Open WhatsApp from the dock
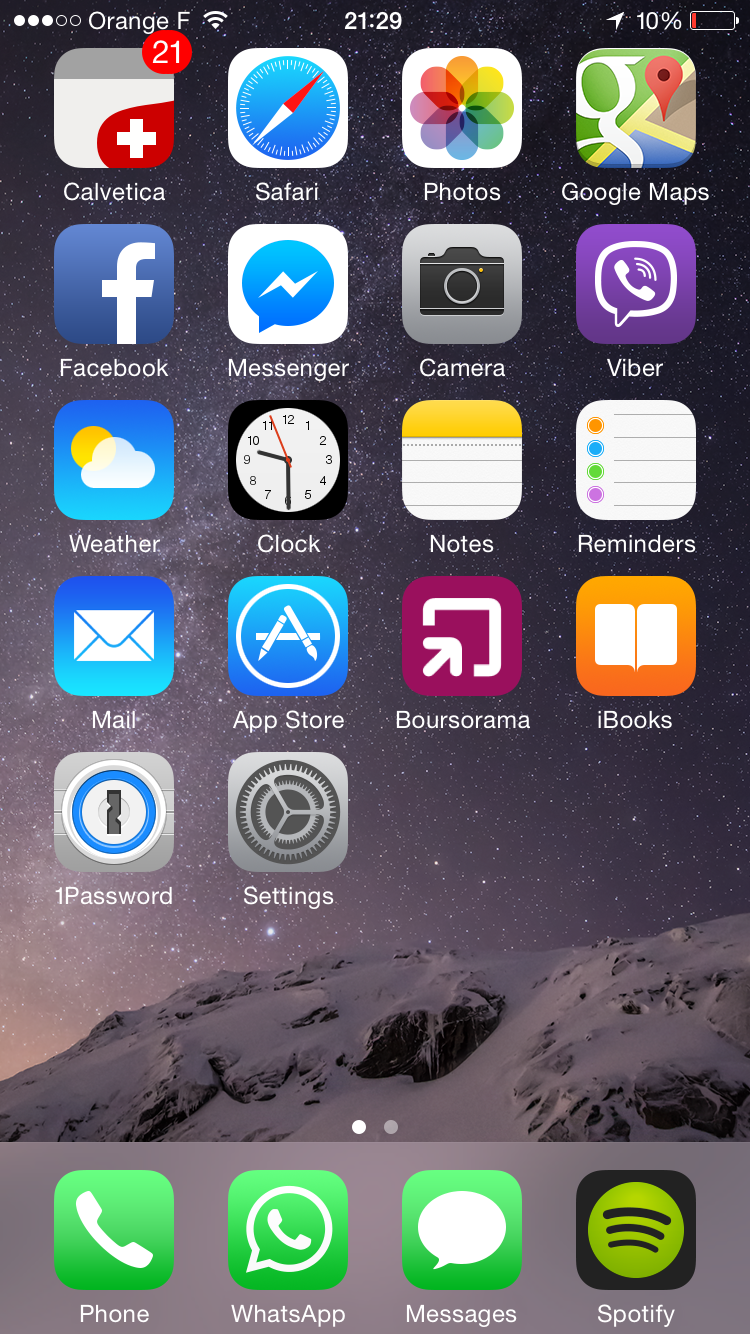Image resolution: width=750 pixels, height=1334 pixels. (x=288, y=1230)
